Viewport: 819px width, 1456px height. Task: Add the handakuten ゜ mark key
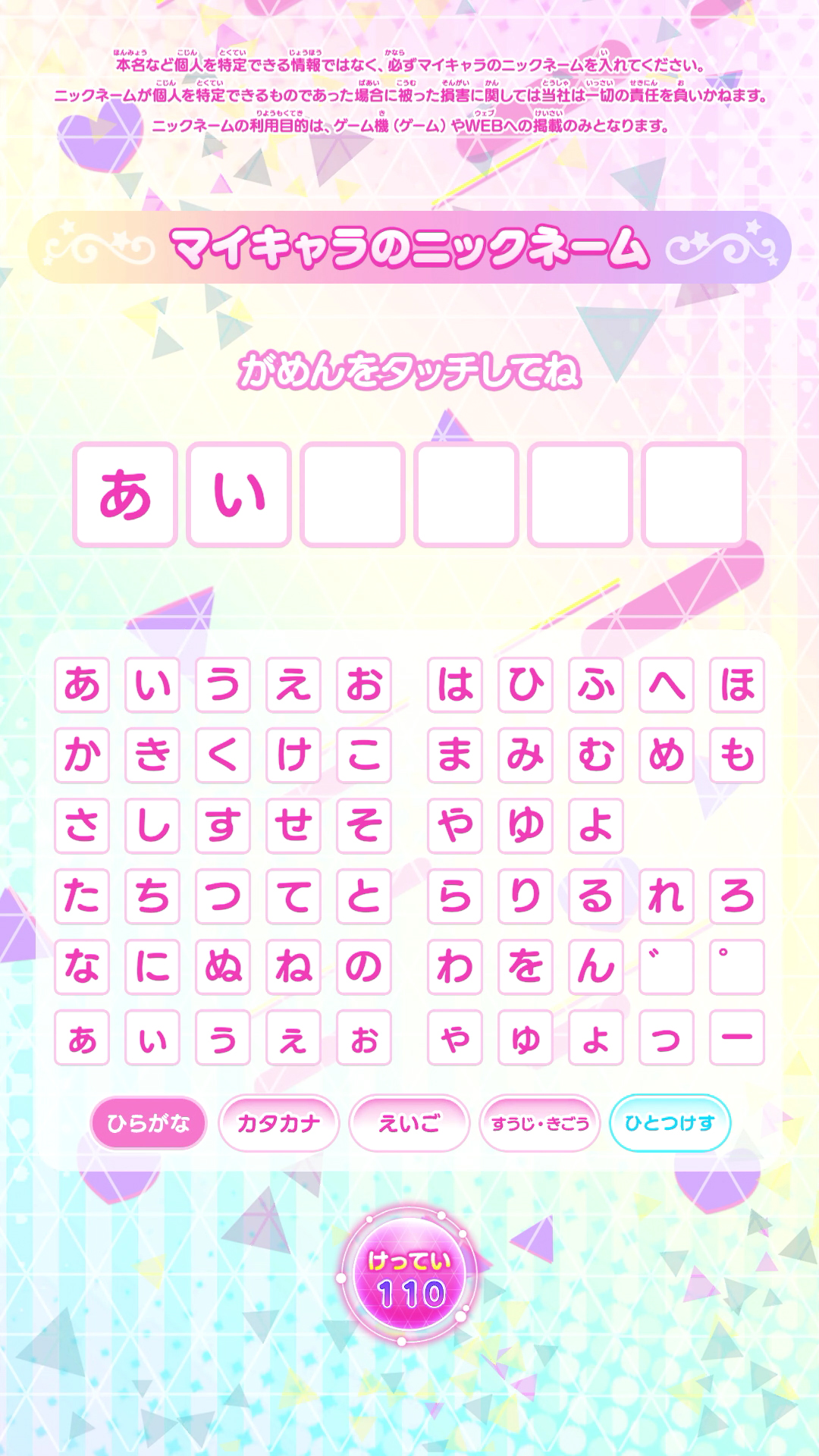[737, 967]
